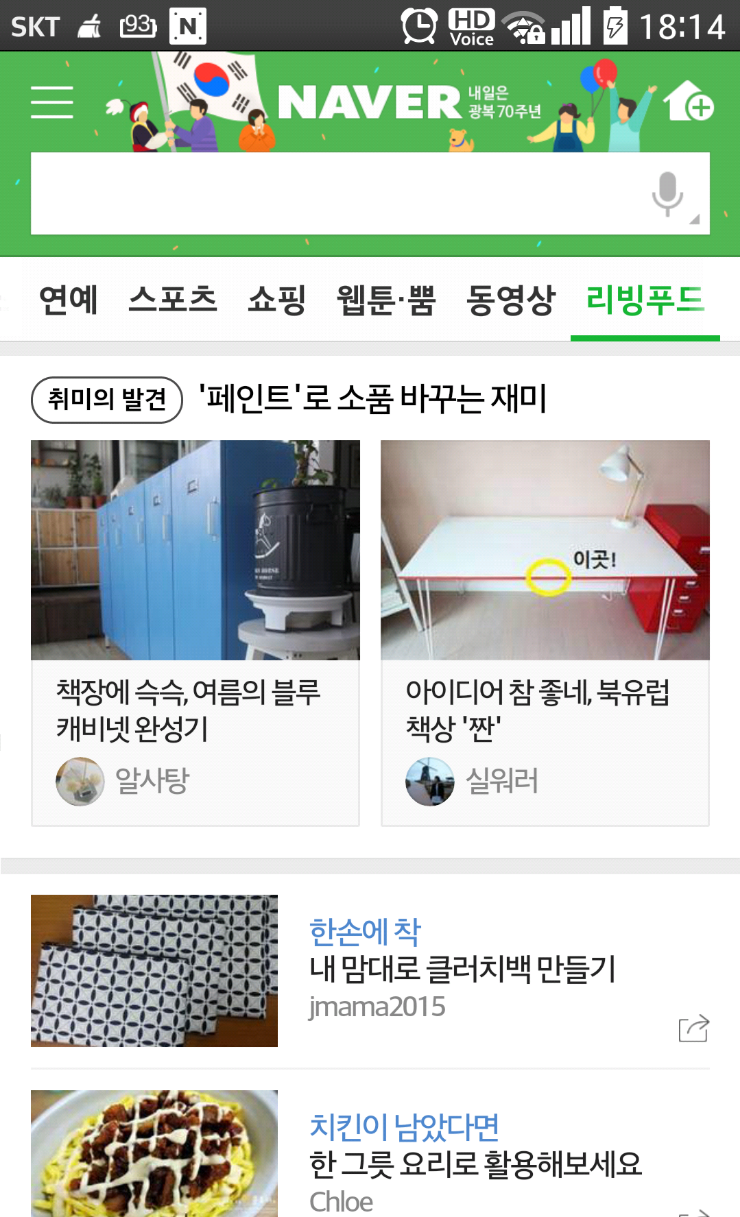Share the 클러치백 만들기 article
740x1217 pixels.
pyautogui.click(x=693, y=1028)
